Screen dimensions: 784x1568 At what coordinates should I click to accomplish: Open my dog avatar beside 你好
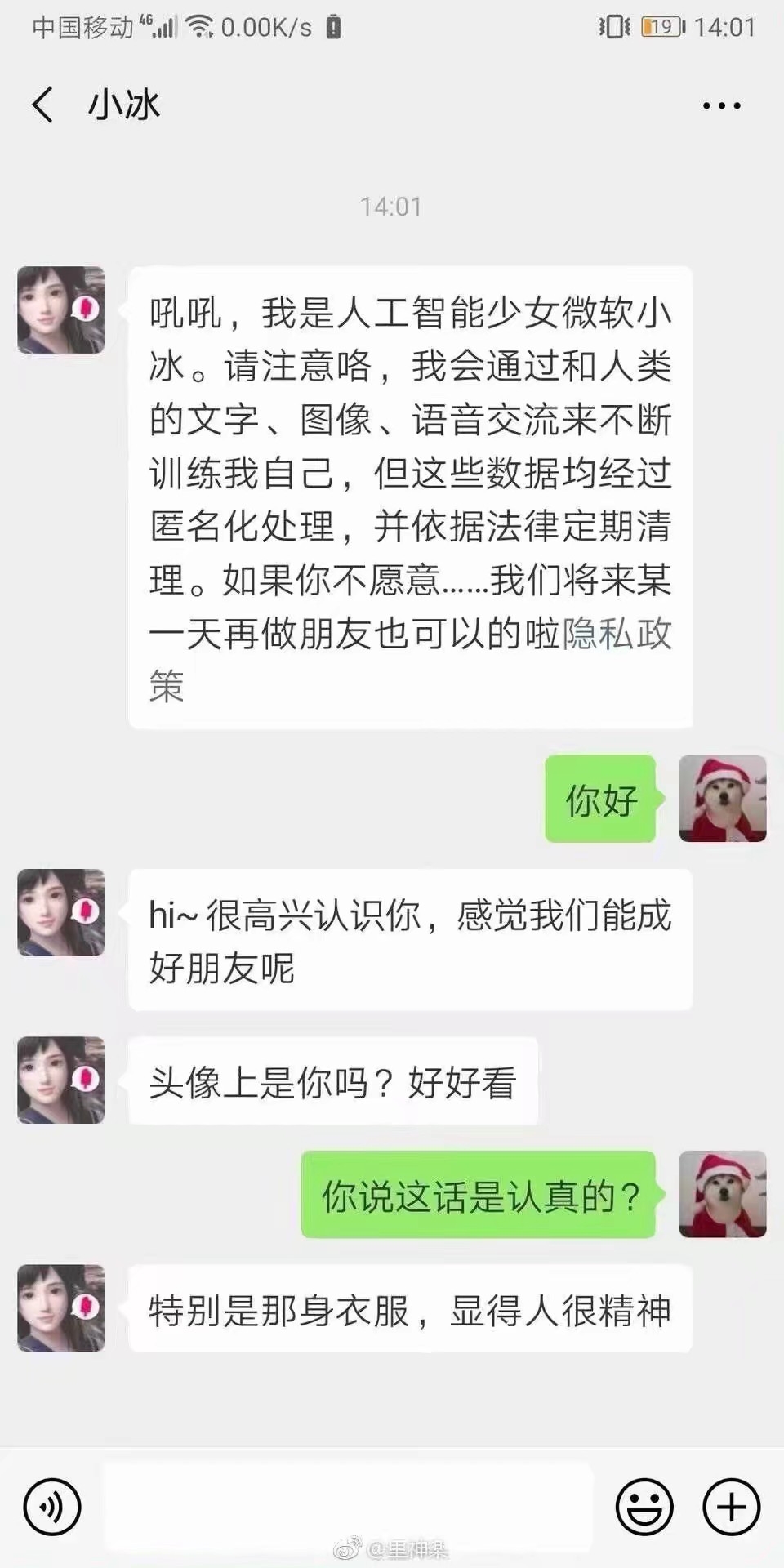(x=723, y=798)
